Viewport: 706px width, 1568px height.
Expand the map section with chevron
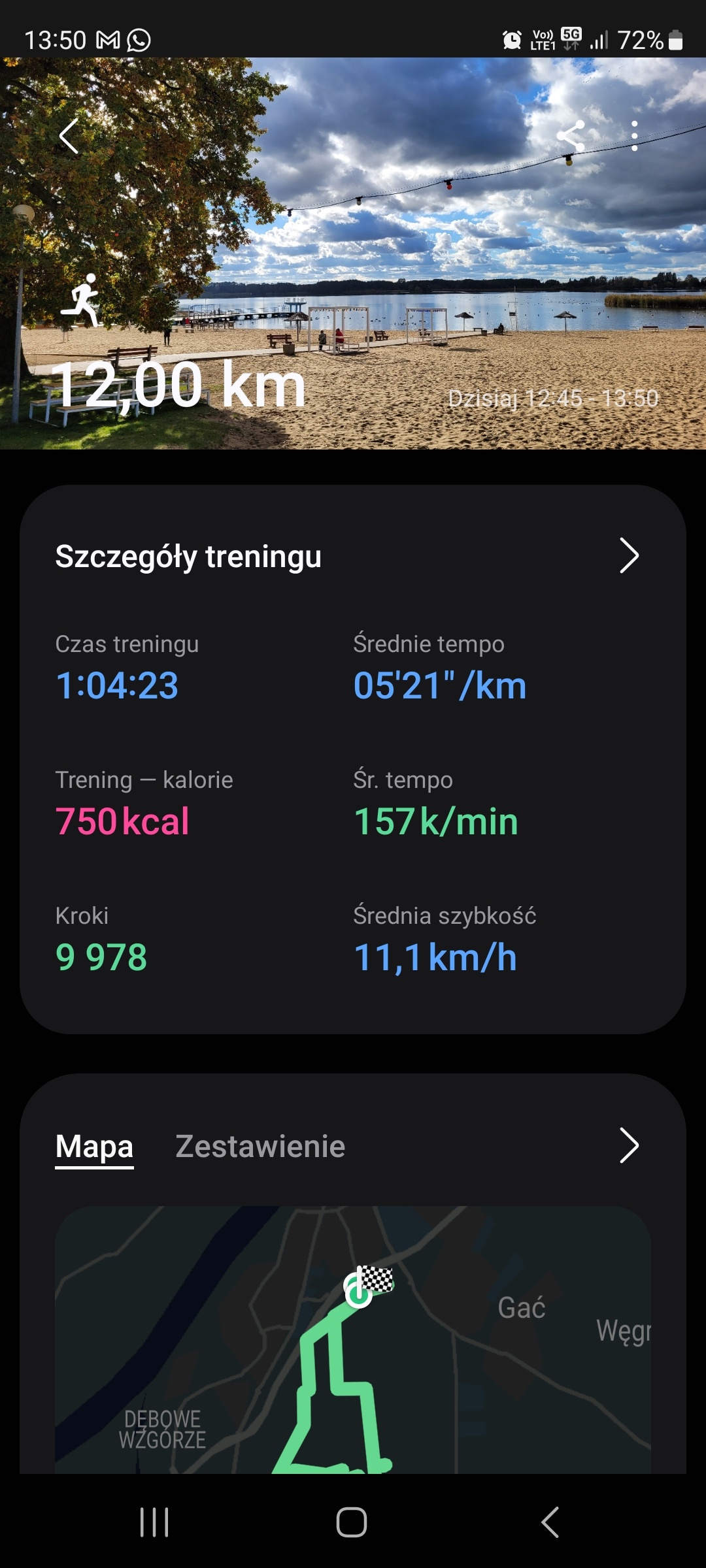(628, 1145)
